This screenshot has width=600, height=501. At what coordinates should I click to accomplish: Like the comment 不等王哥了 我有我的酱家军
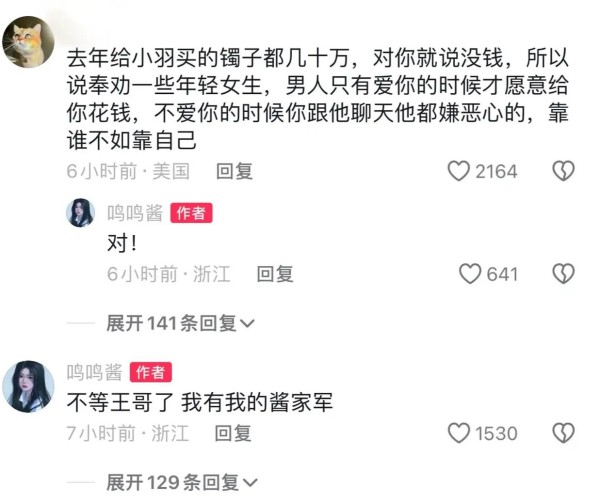click(459, 433)
